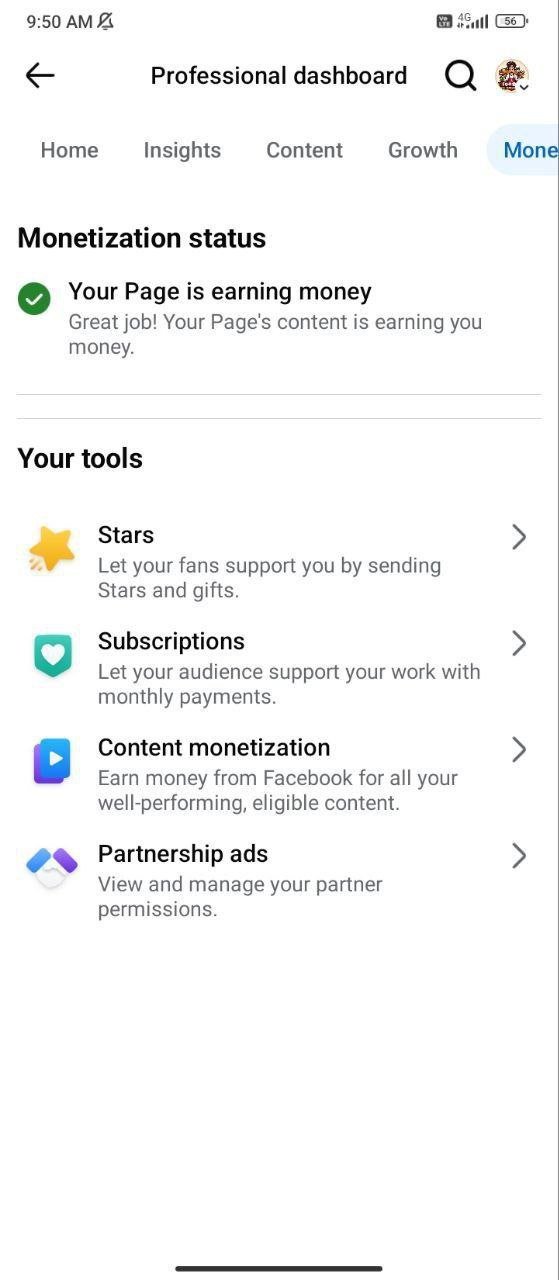Select the Monetization tab

[x=523, y=150]
